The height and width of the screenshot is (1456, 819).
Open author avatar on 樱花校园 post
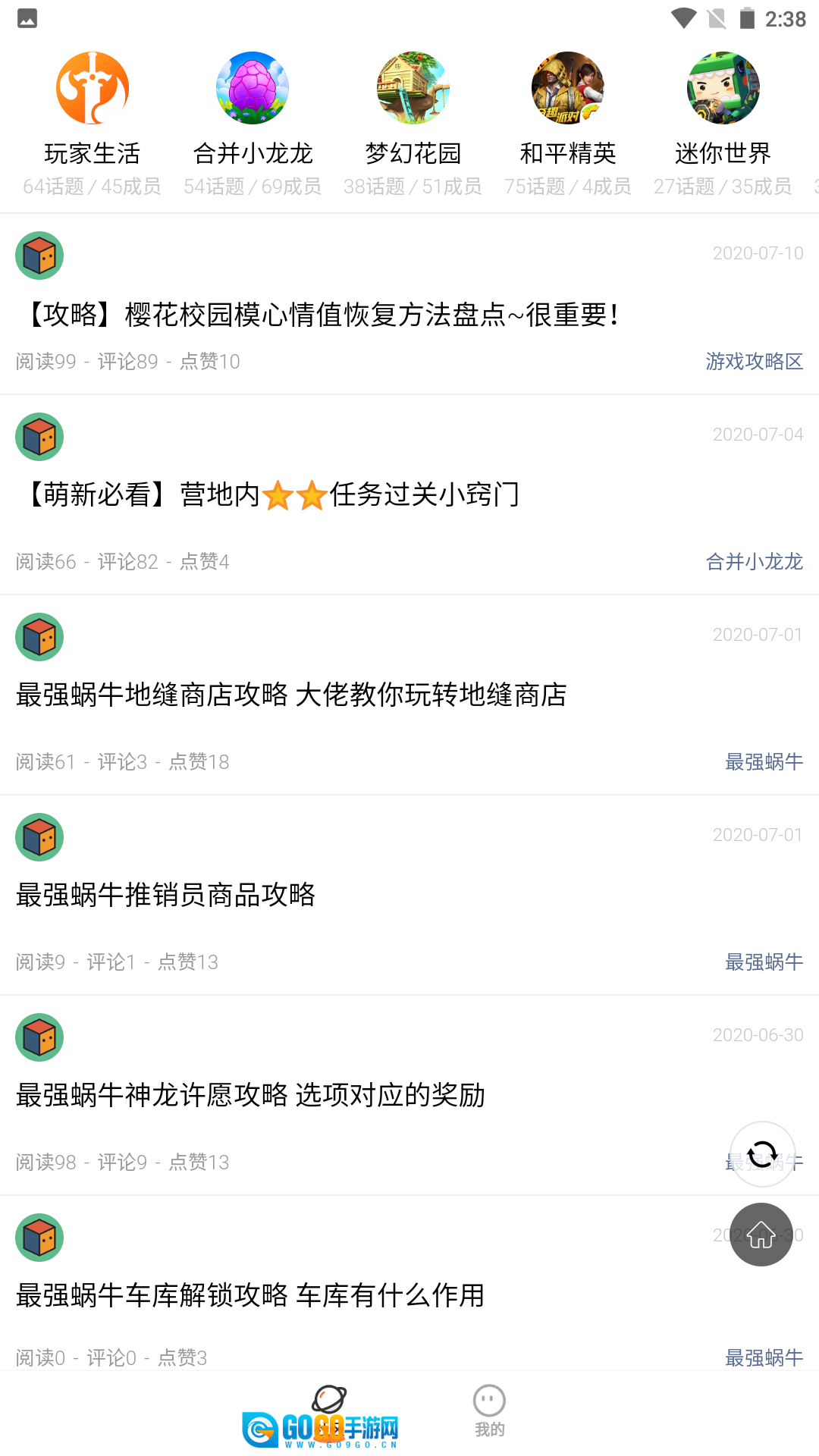click(x=39, y=256)
